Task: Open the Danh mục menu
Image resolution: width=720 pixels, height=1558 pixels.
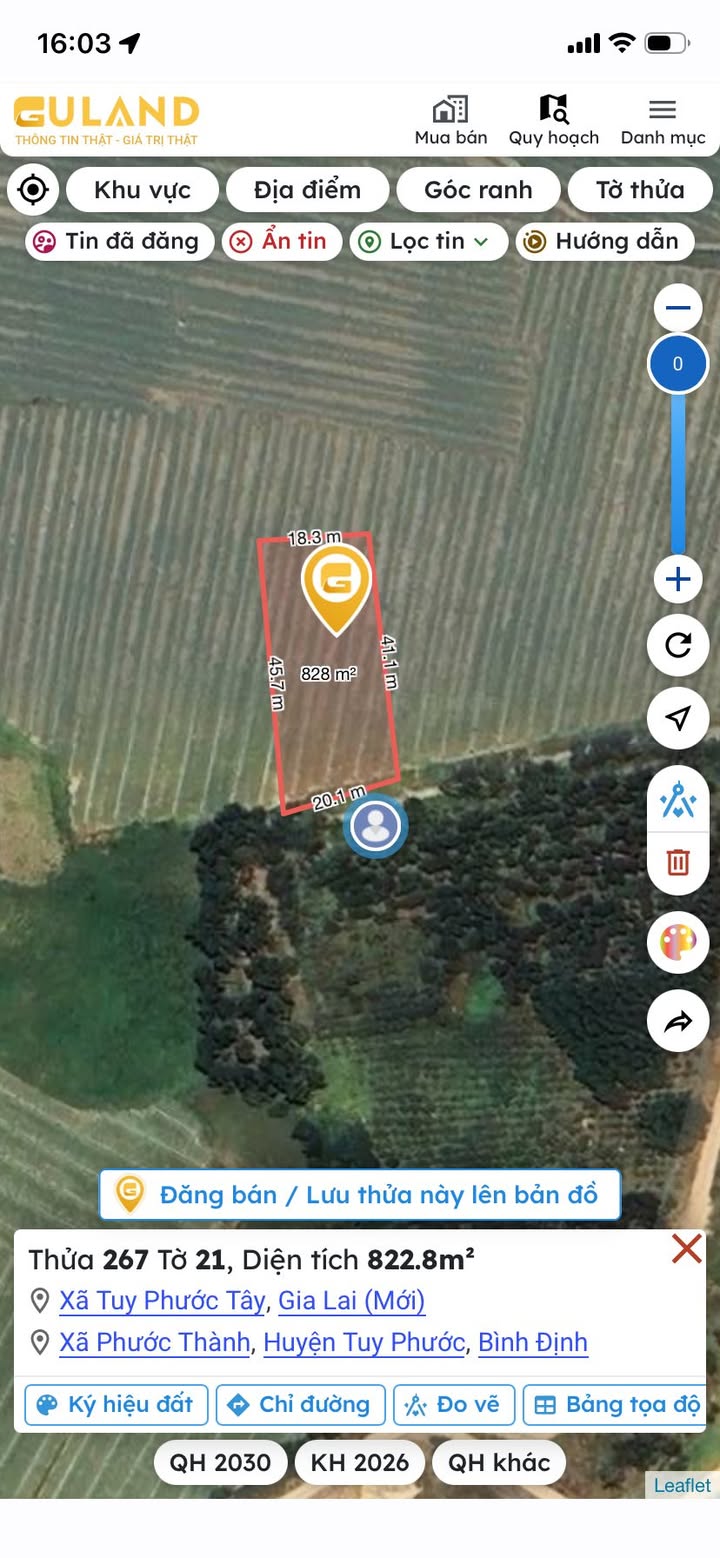Action: click(663, 120)
